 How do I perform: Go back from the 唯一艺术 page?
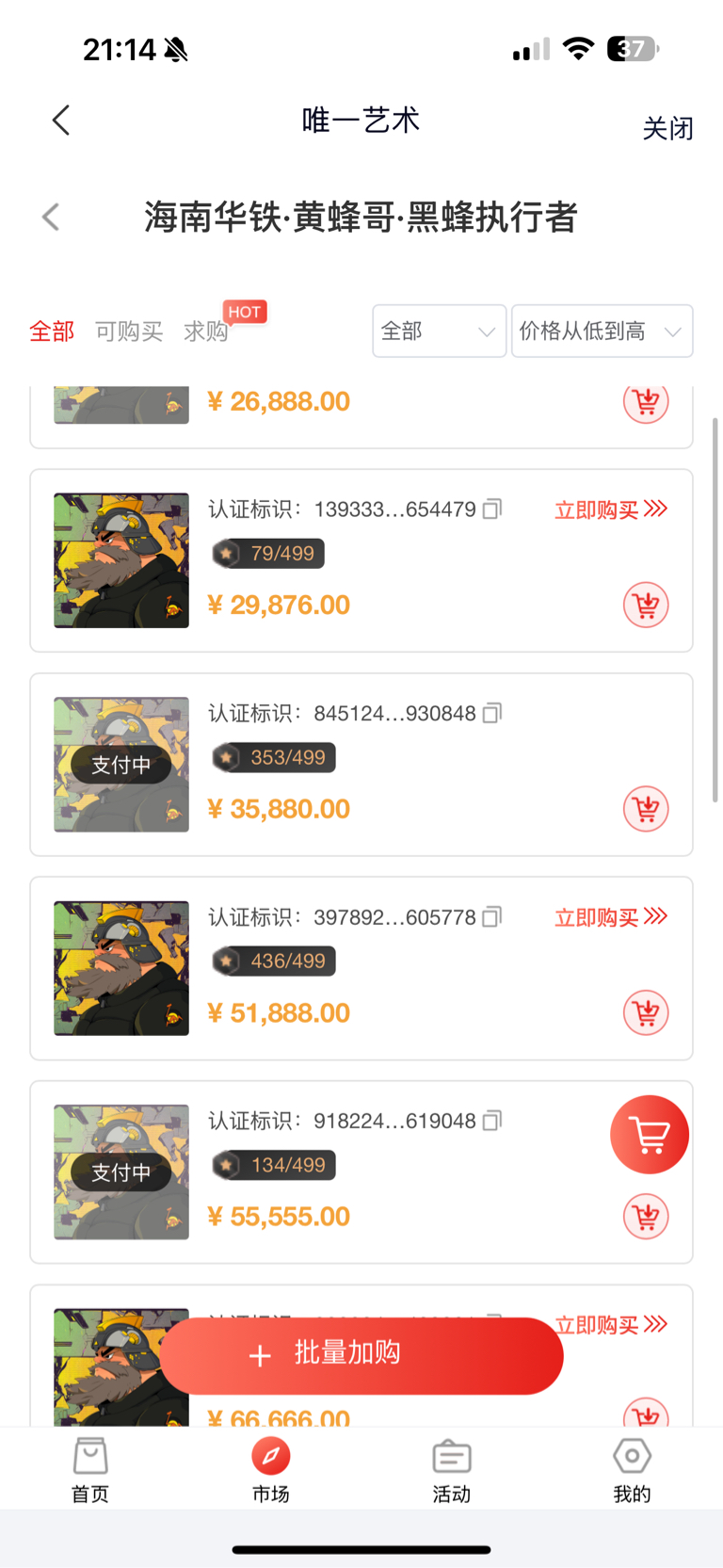click(x=61, y=121)
